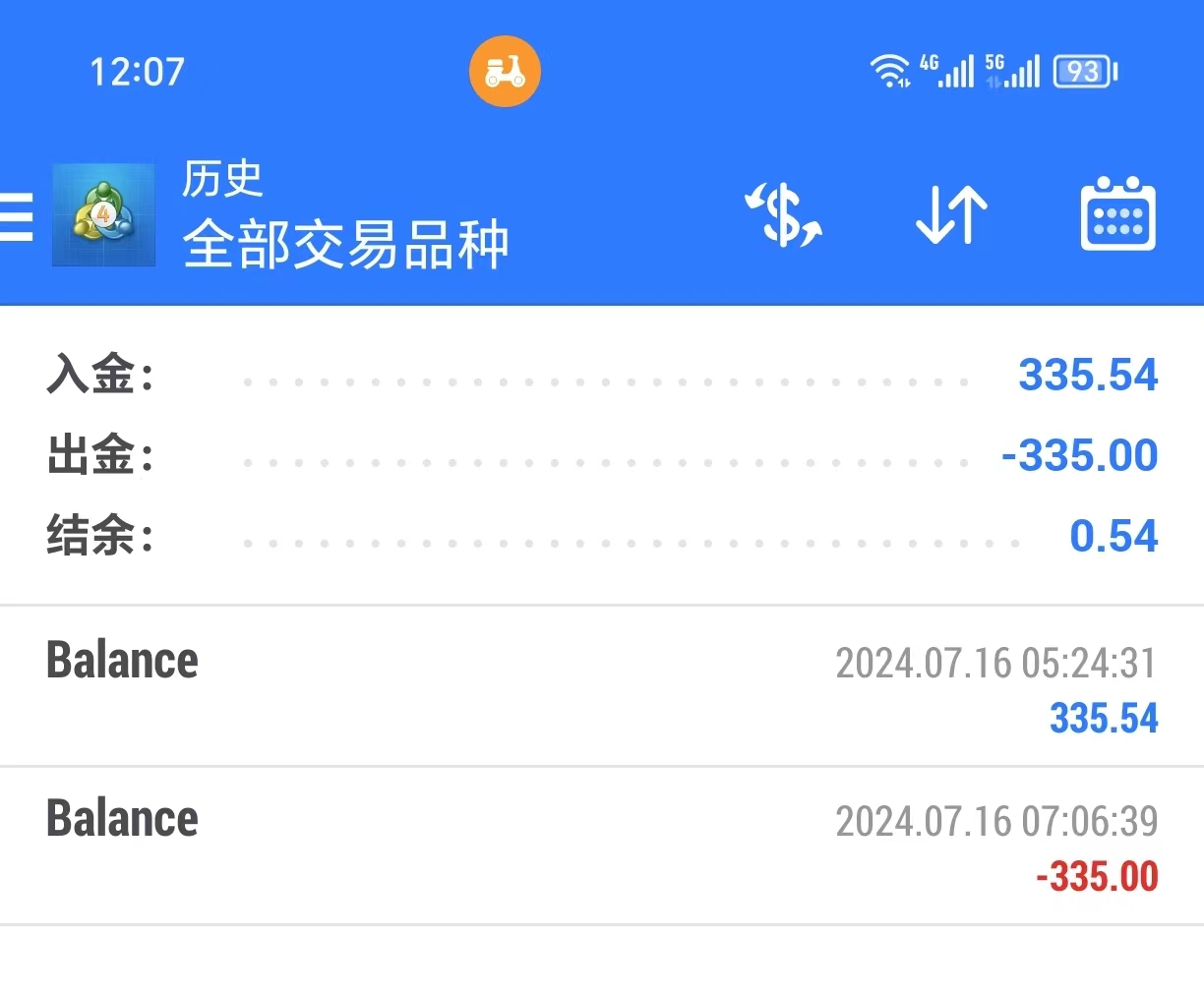Open the hamburger drawer menu
The width and height of the screenshot is (1204, 994).
point(17,216)
